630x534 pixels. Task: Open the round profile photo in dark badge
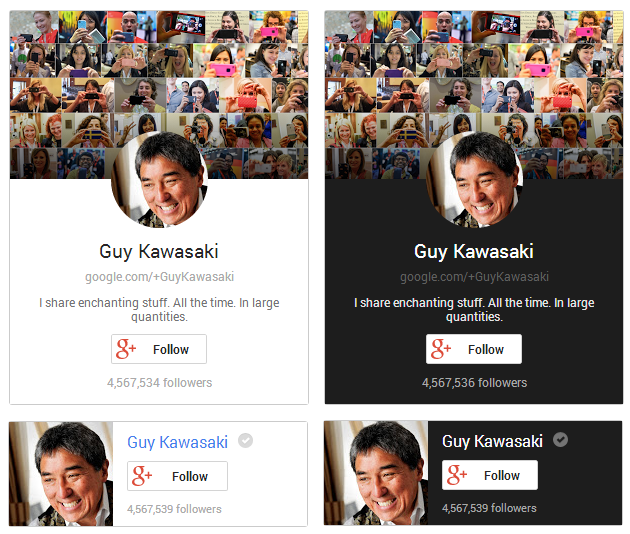pyautogui.click(x=475, y=180)
